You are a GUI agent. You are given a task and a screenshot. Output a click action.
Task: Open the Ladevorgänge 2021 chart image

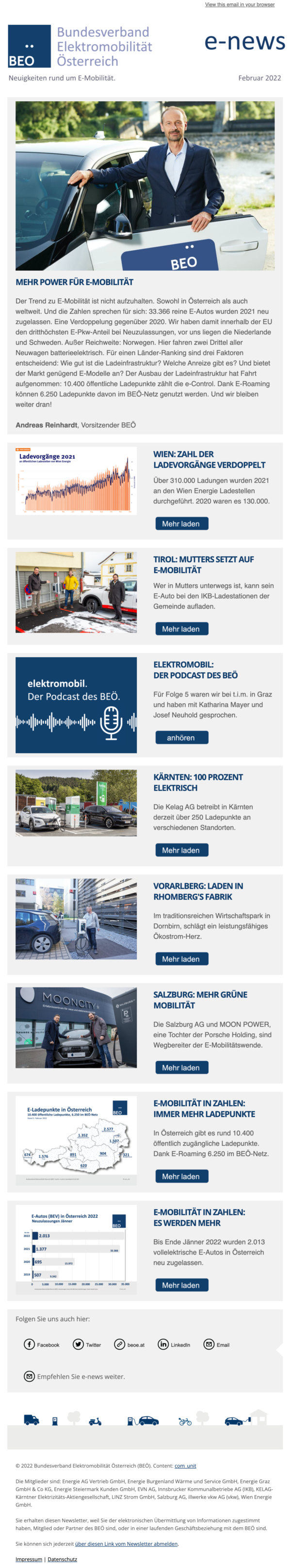[x=76, y=481]
